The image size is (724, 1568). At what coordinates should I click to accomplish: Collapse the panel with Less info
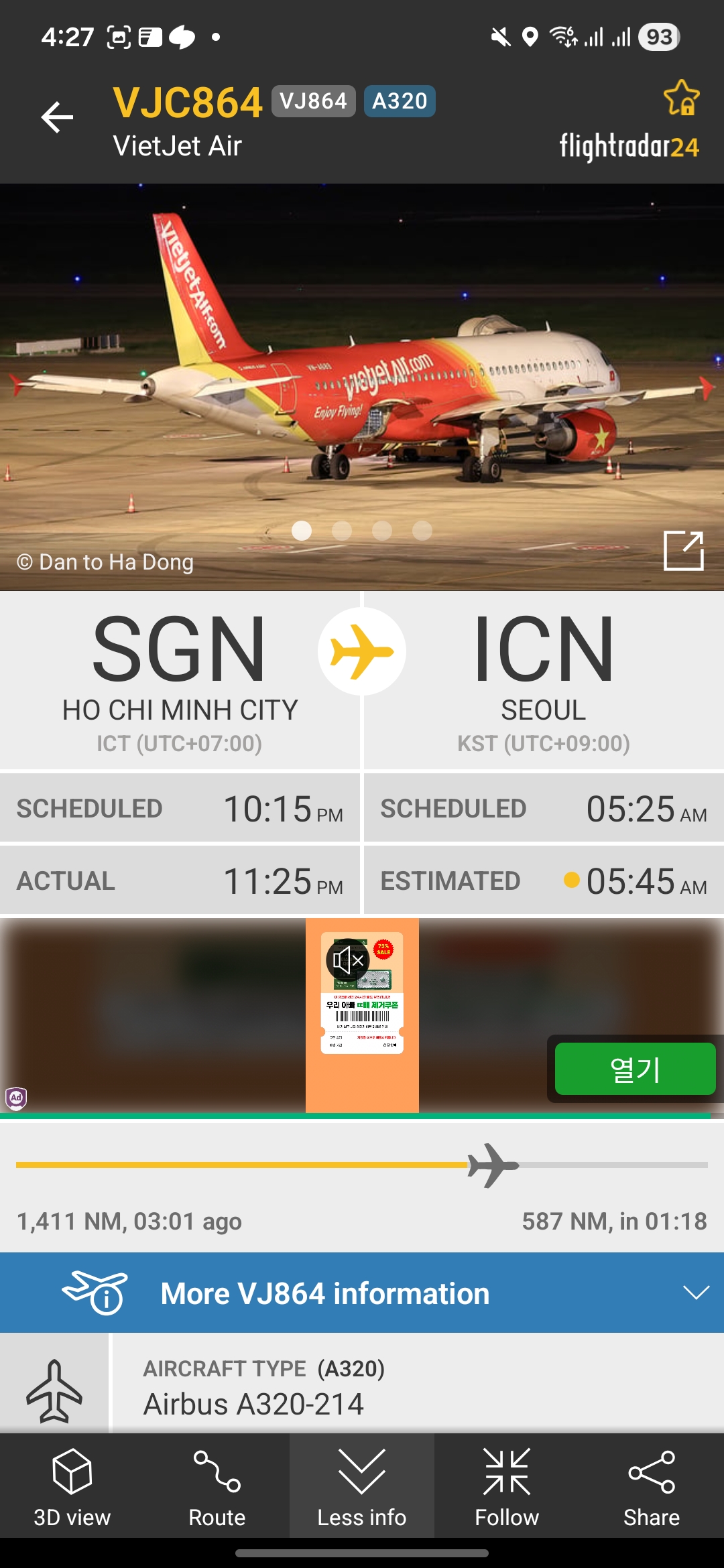tap(362, 1486)
